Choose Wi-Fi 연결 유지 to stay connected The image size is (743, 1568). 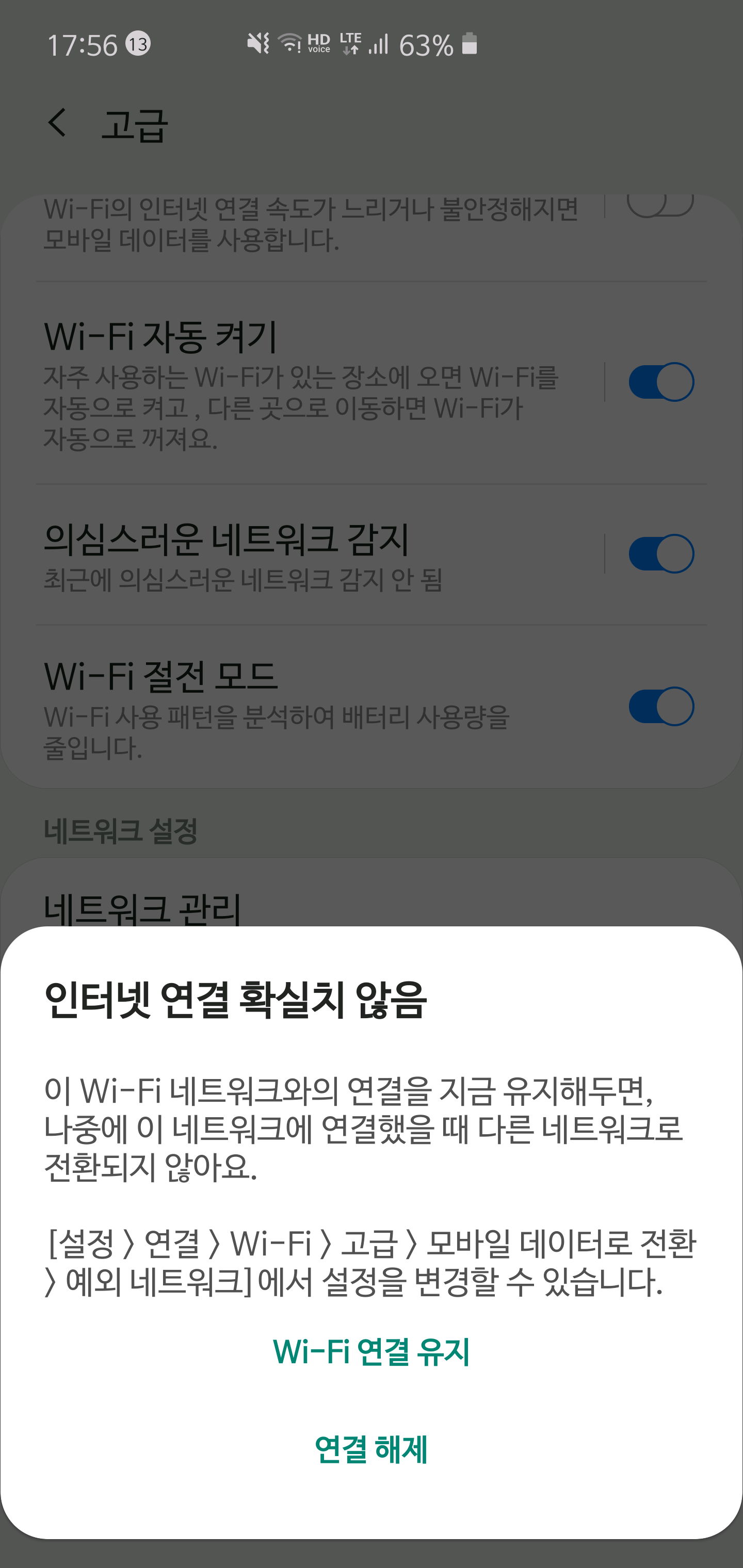(371, 1353)
